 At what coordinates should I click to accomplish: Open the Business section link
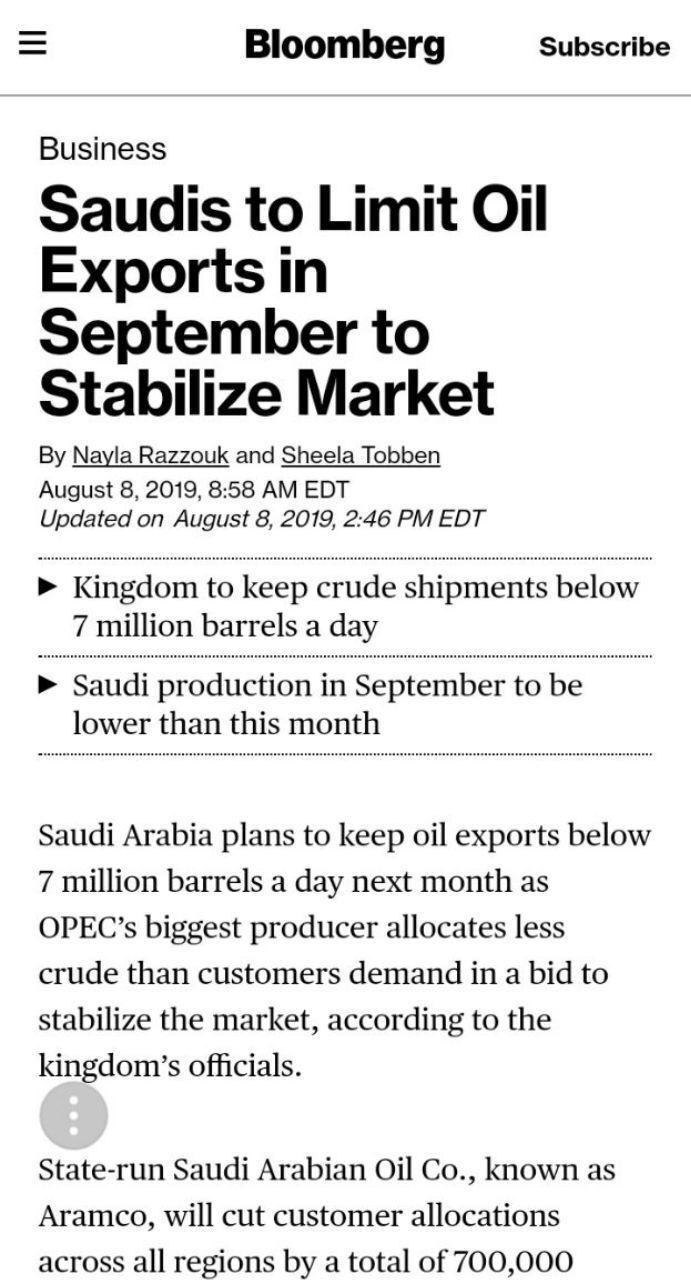click(102, 149)
